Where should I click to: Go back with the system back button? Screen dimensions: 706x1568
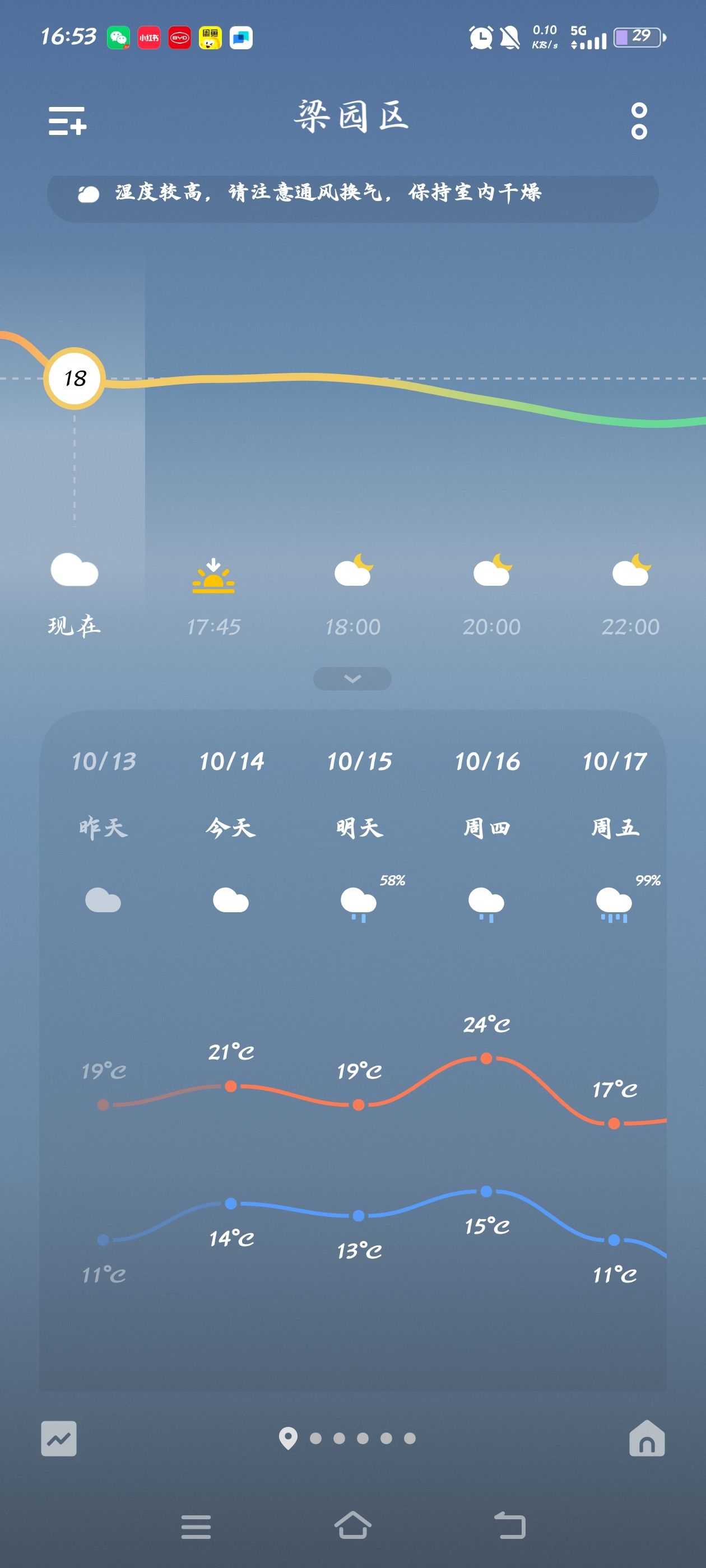(x=509, y=1526)
